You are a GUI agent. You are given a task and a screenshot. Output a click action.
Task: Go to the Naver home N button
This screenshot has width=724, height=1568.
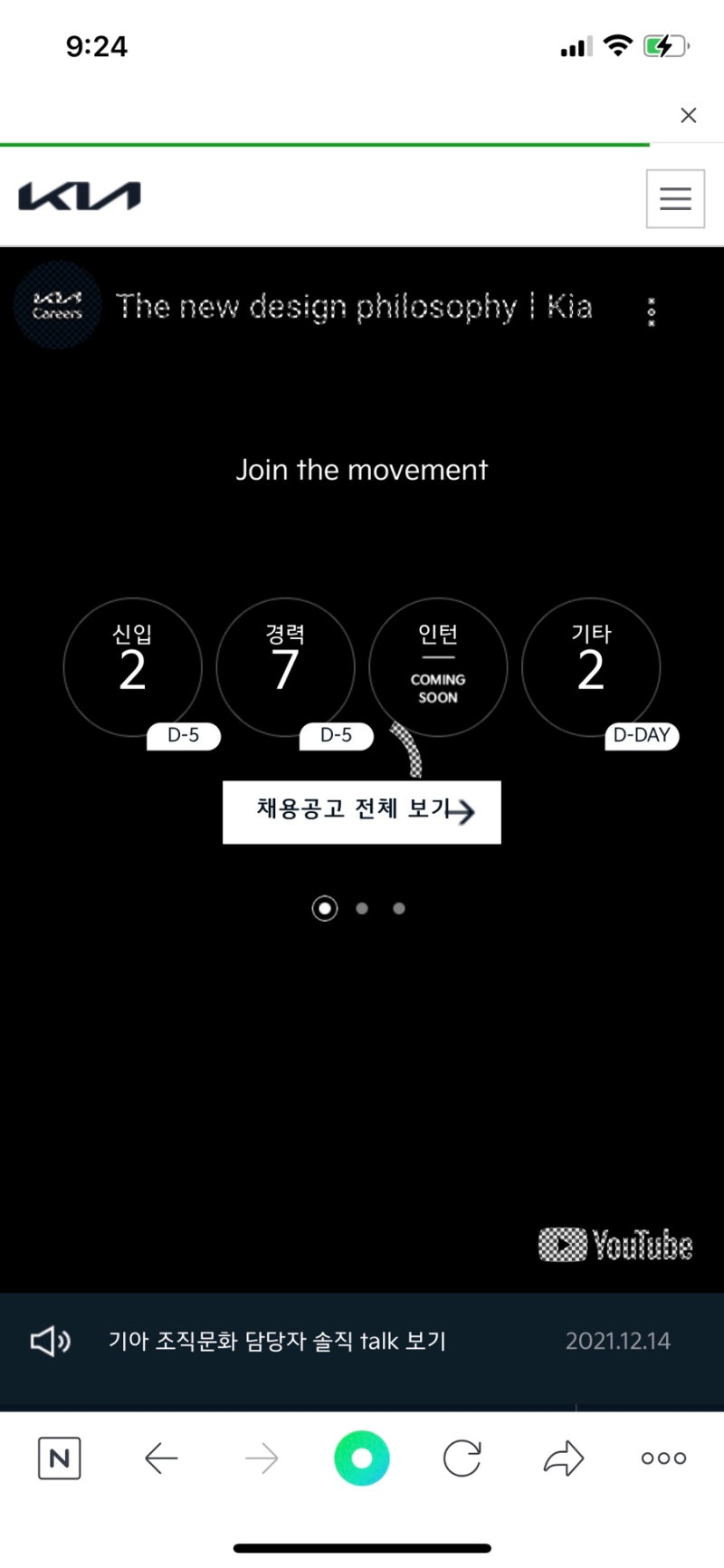point(60,1458)
